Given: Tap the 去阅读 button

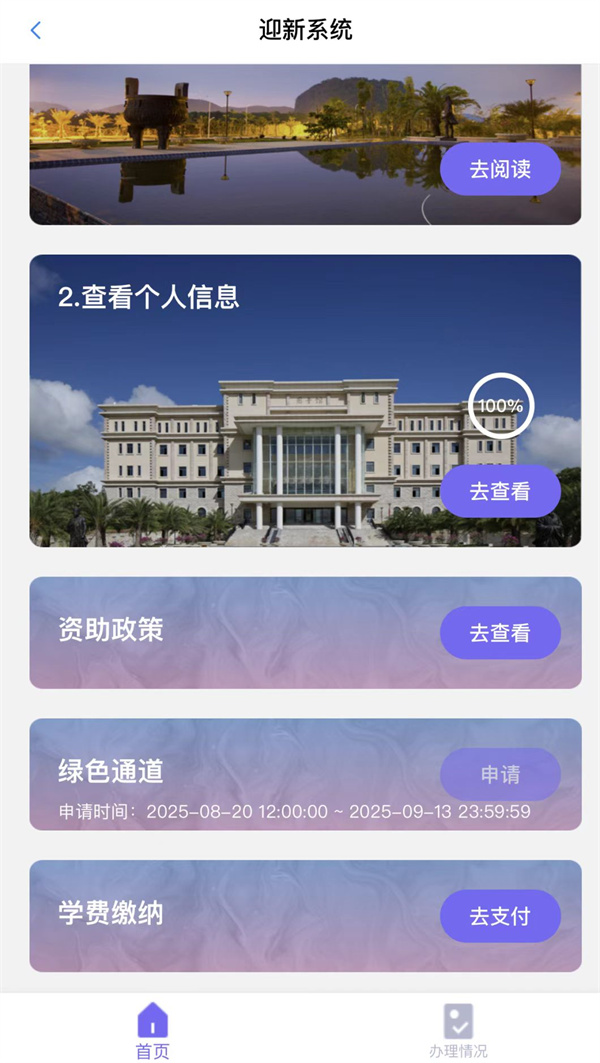Looking at the screenshot, I should [500, 169].
